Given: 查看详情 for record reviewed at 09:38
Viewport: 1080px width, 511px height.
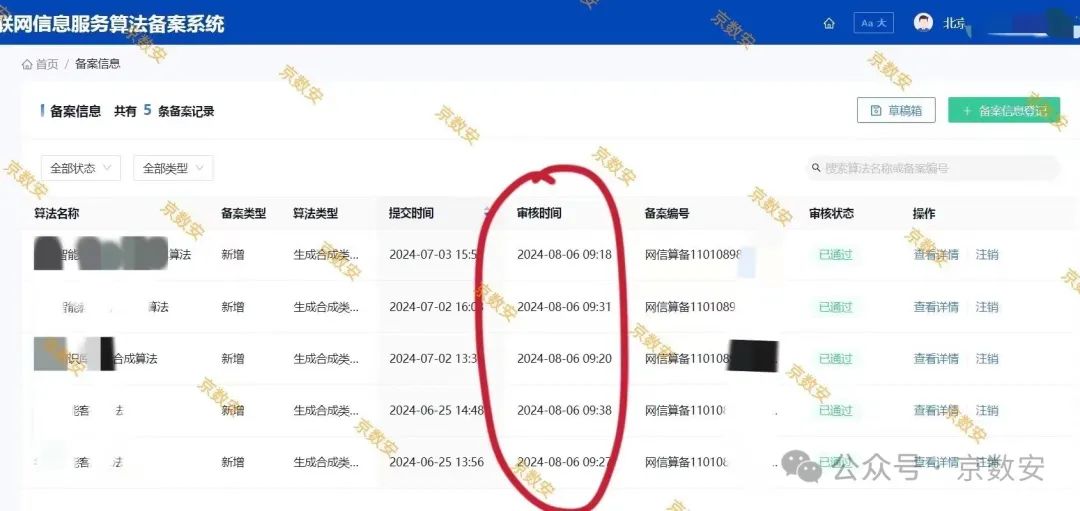Looking at the screenshot, I should tap(935, 411).
